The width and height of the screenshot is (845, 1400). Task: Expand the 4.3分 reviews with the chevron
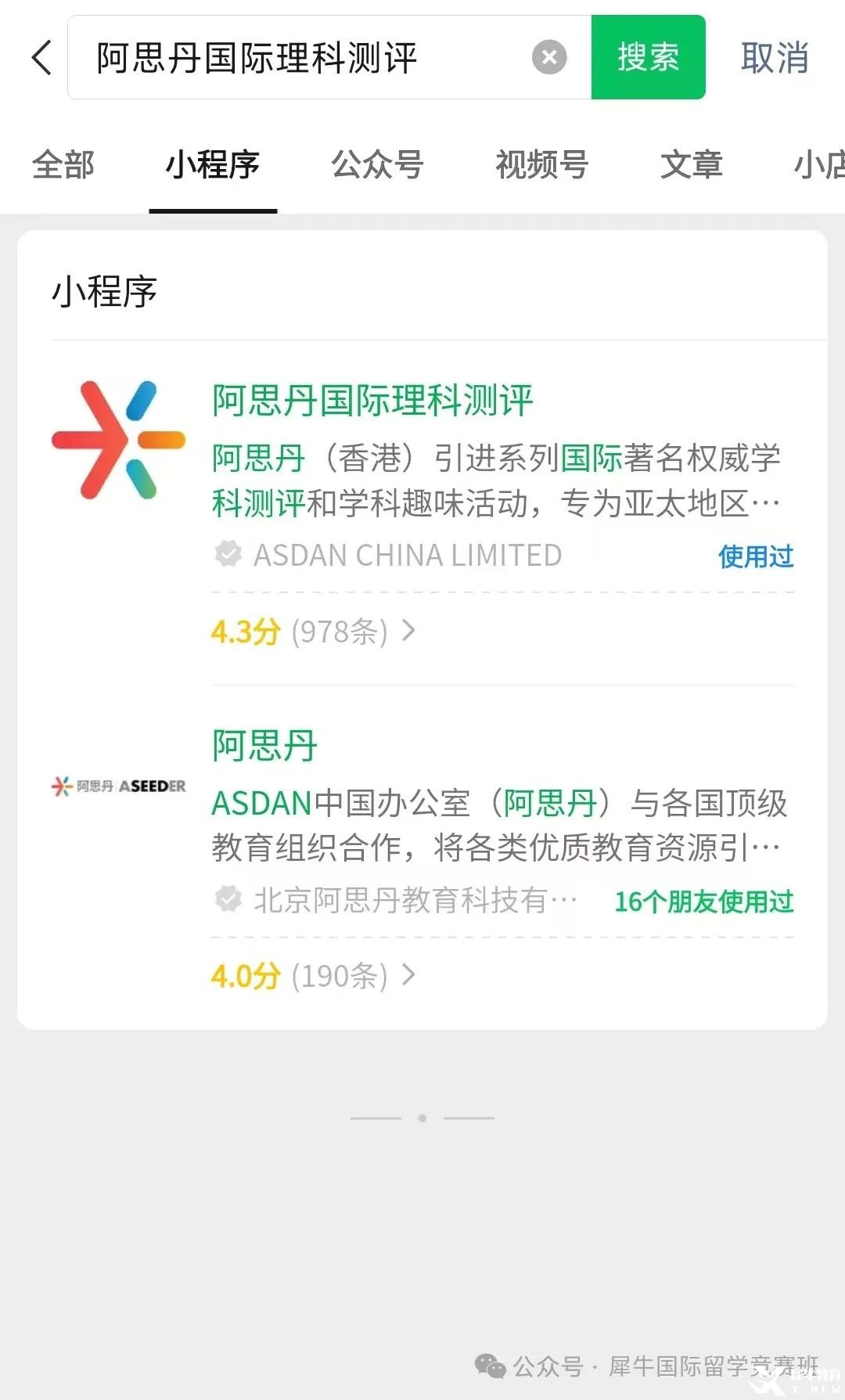408,632
